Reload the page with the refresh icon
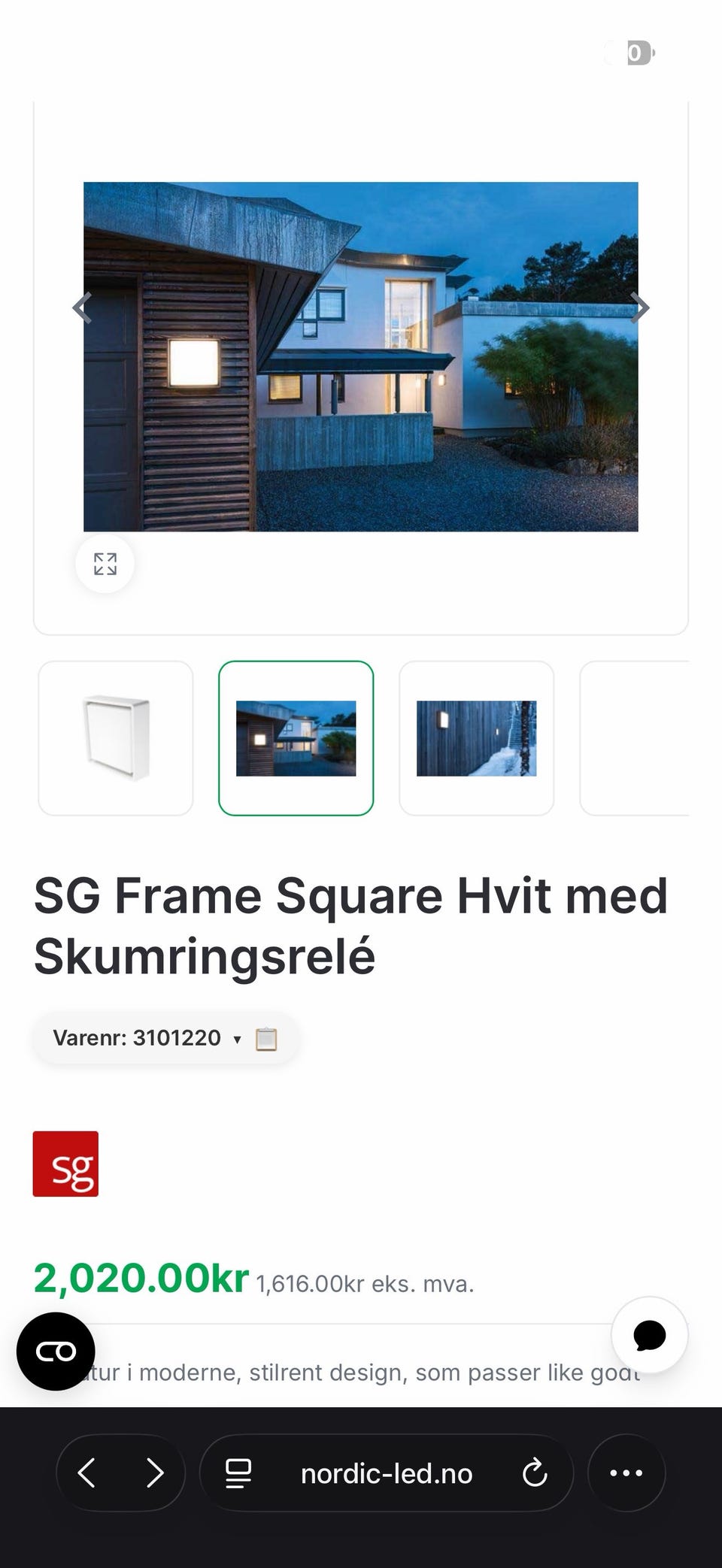This screenshot has width=722, height=1568. tap(534, 1472)
